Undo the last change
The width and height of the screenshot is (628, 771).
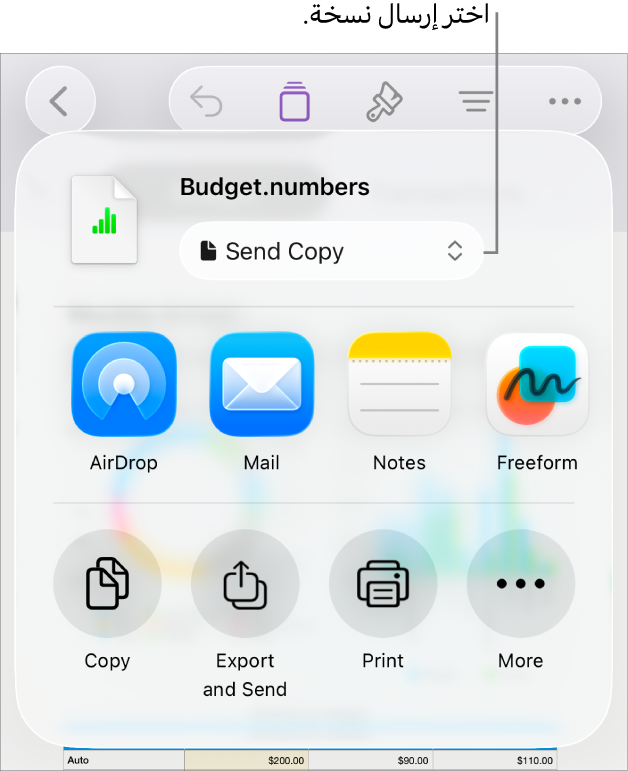tap(206, 101)
